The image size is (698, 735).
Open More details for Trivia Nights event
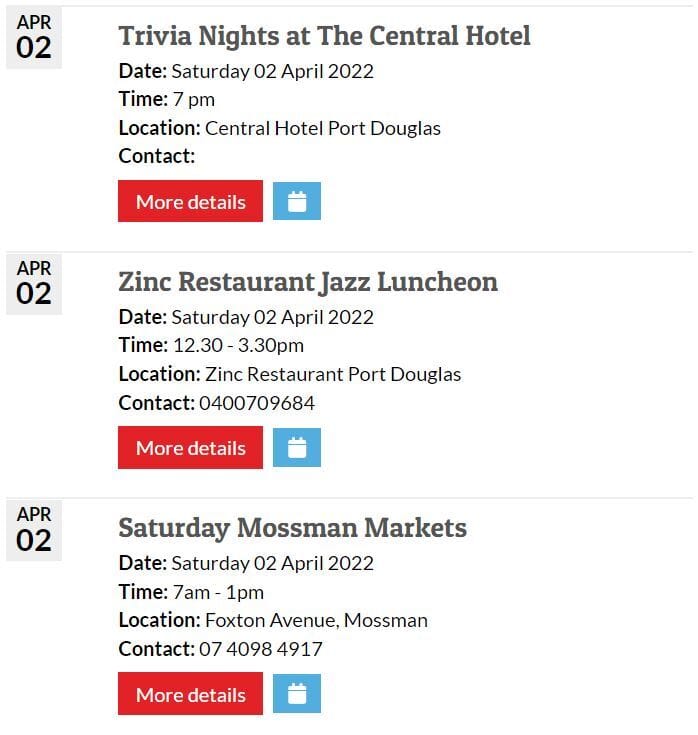coord(190,201)
